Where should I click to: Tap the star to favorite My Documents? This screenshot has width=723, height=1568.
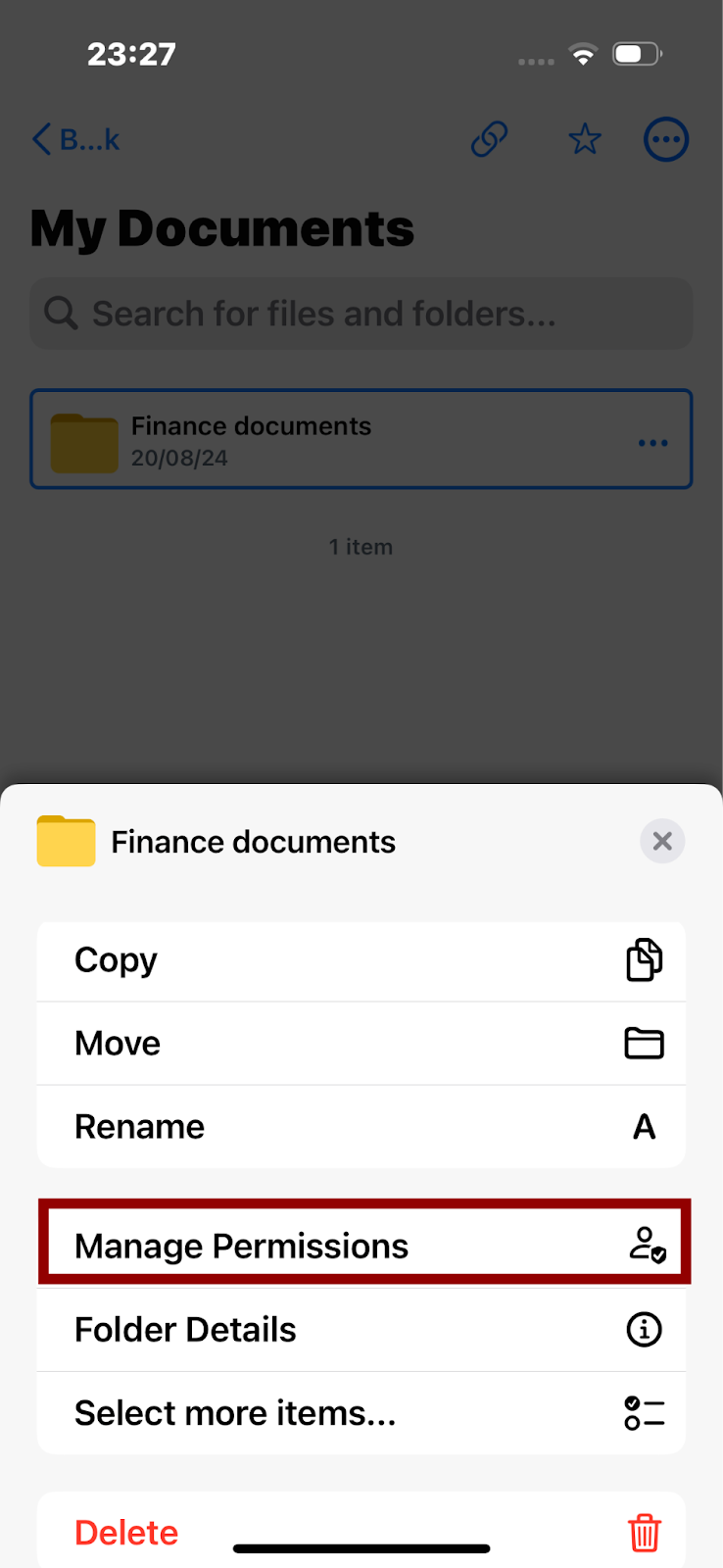coord(585,139)
